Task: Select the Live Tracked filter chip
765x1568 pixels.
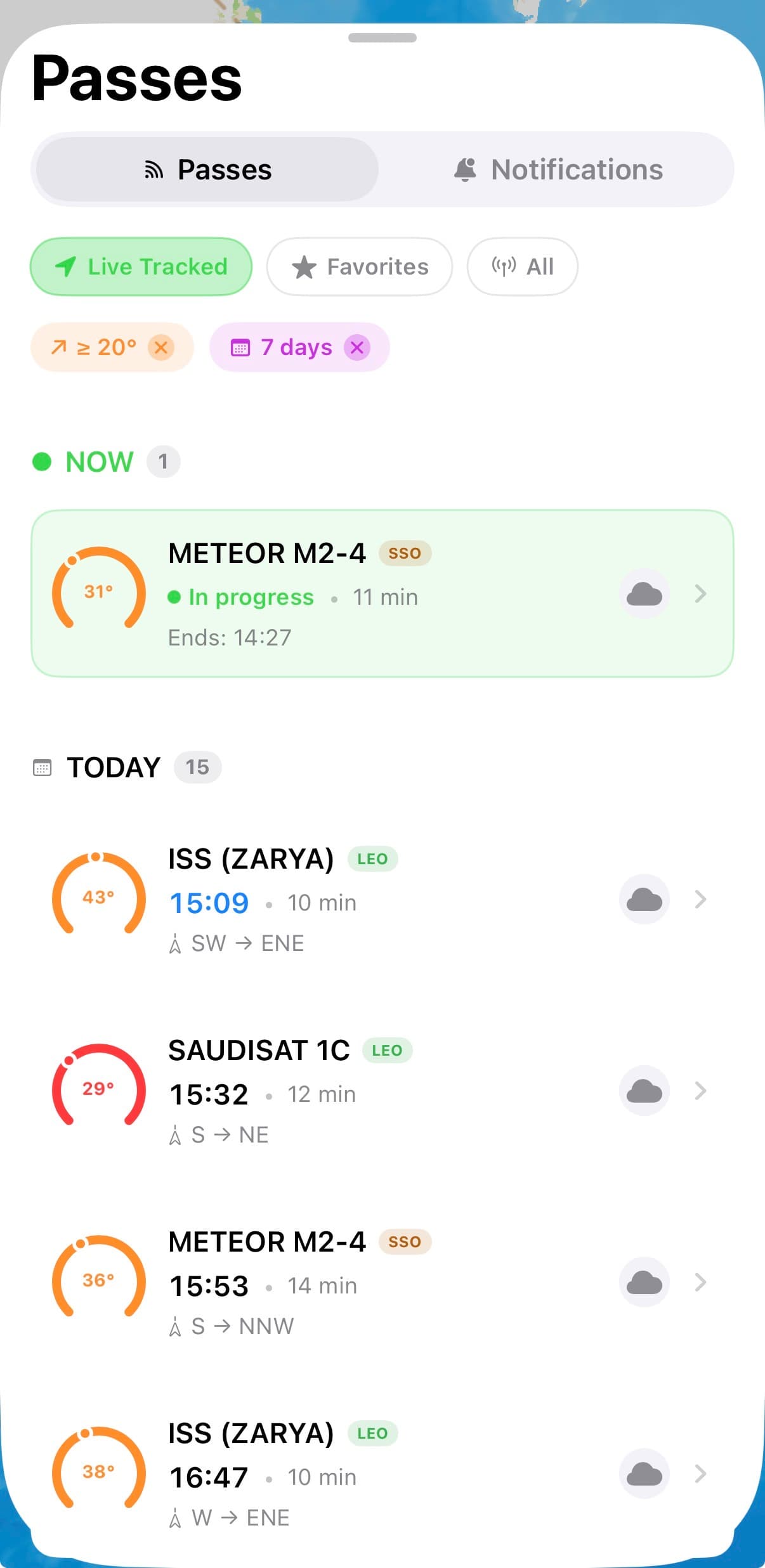Action: (x=141, y=267)
